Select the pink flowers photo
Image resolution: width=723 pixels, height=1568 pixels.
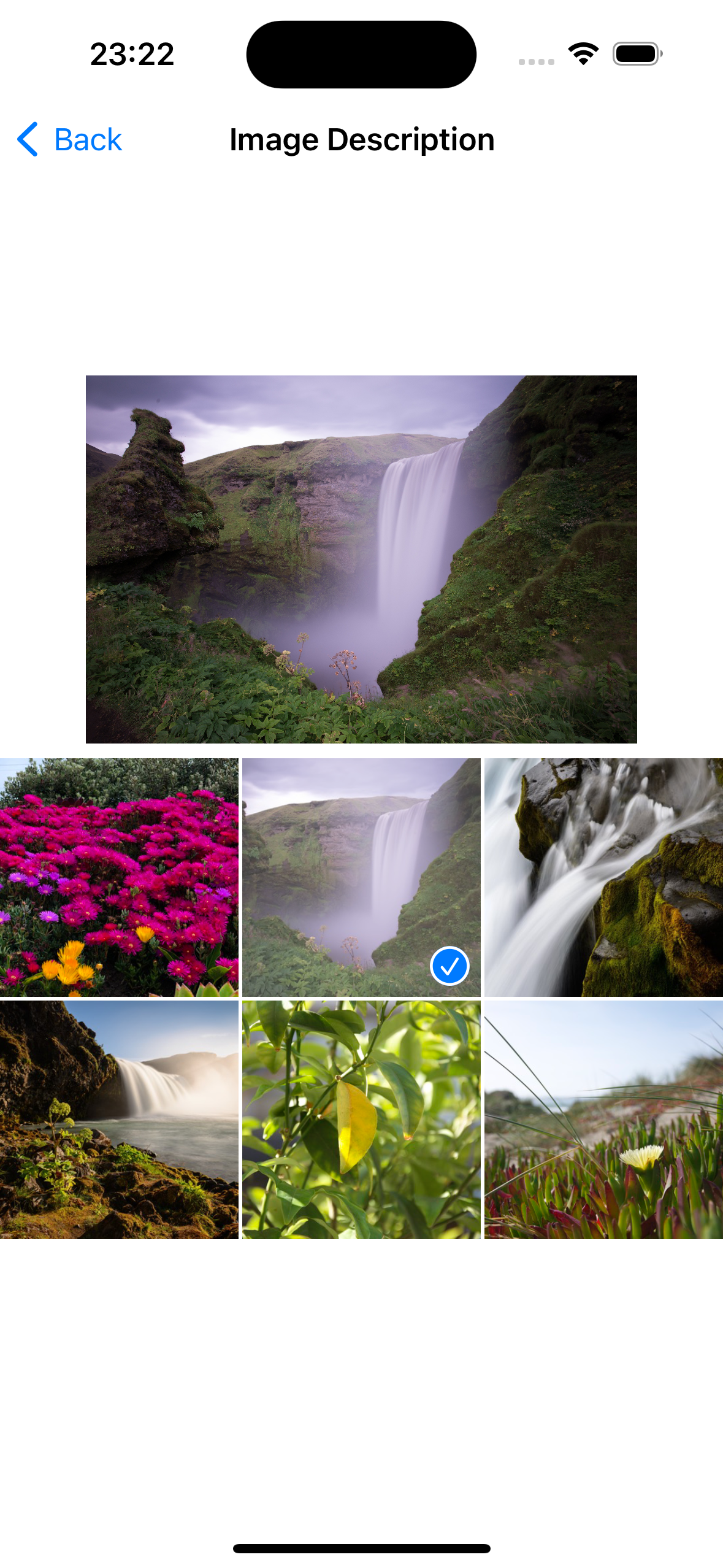tap(119, 877)
